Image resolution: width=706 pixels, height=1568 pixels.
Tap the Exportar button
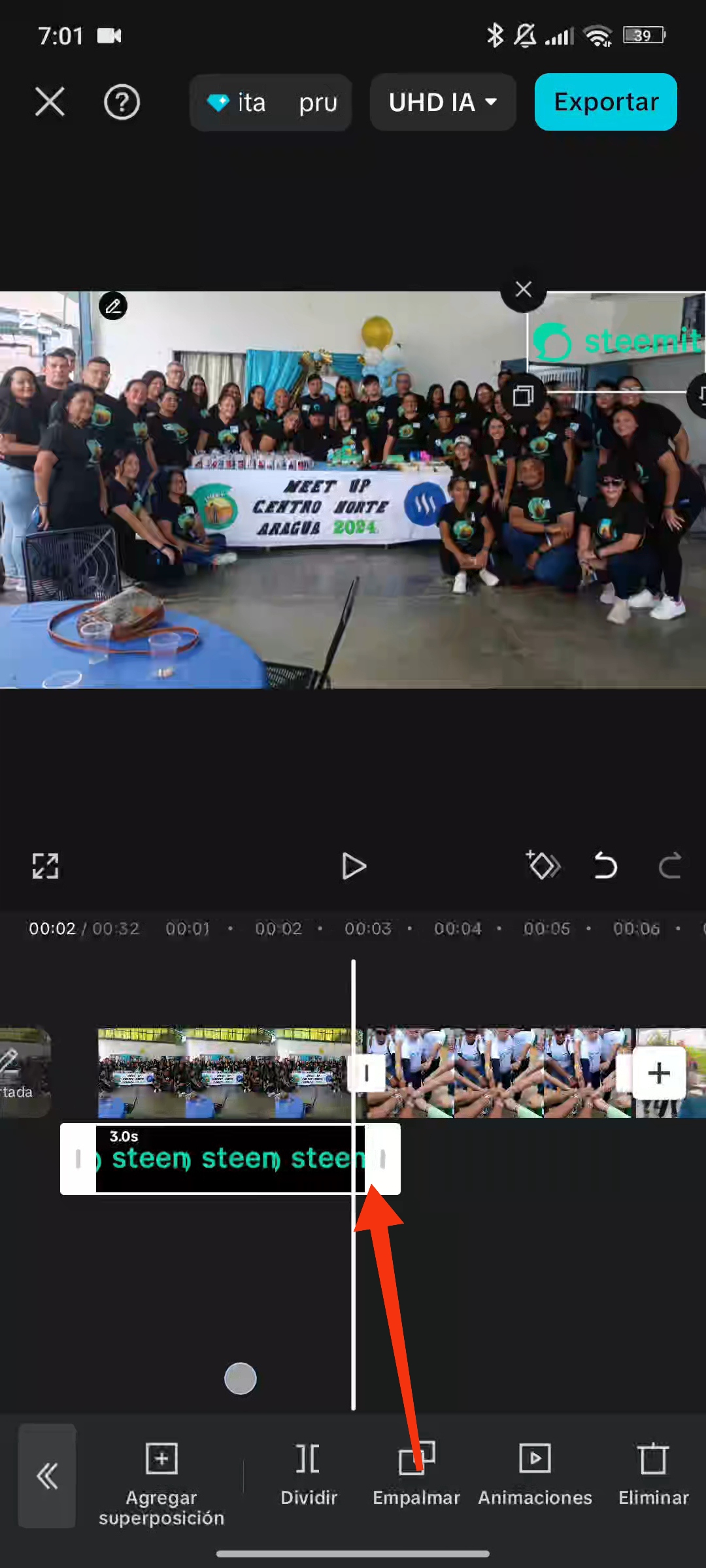[x=605, y=102]
